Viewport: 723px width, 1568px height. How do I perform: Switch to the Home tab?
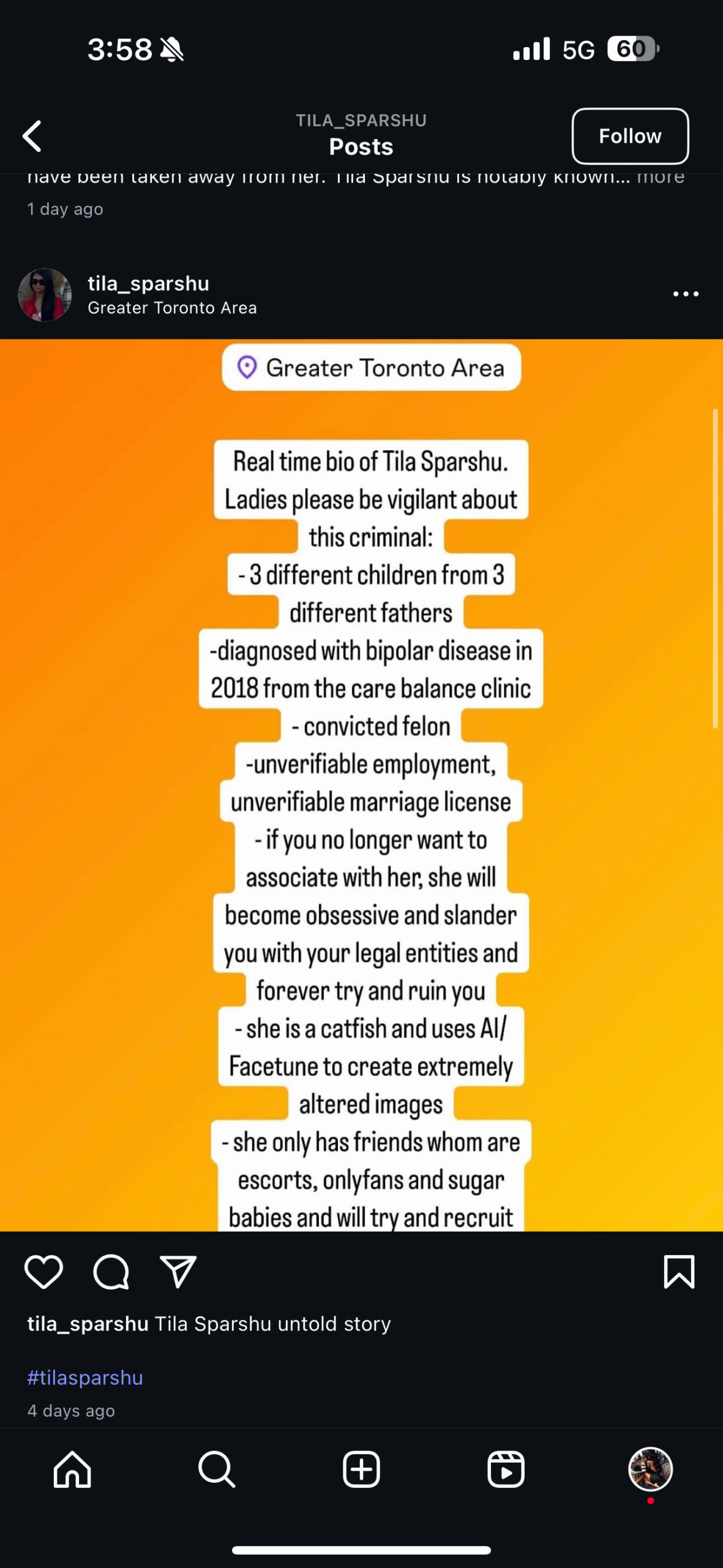pos(72,1469)
